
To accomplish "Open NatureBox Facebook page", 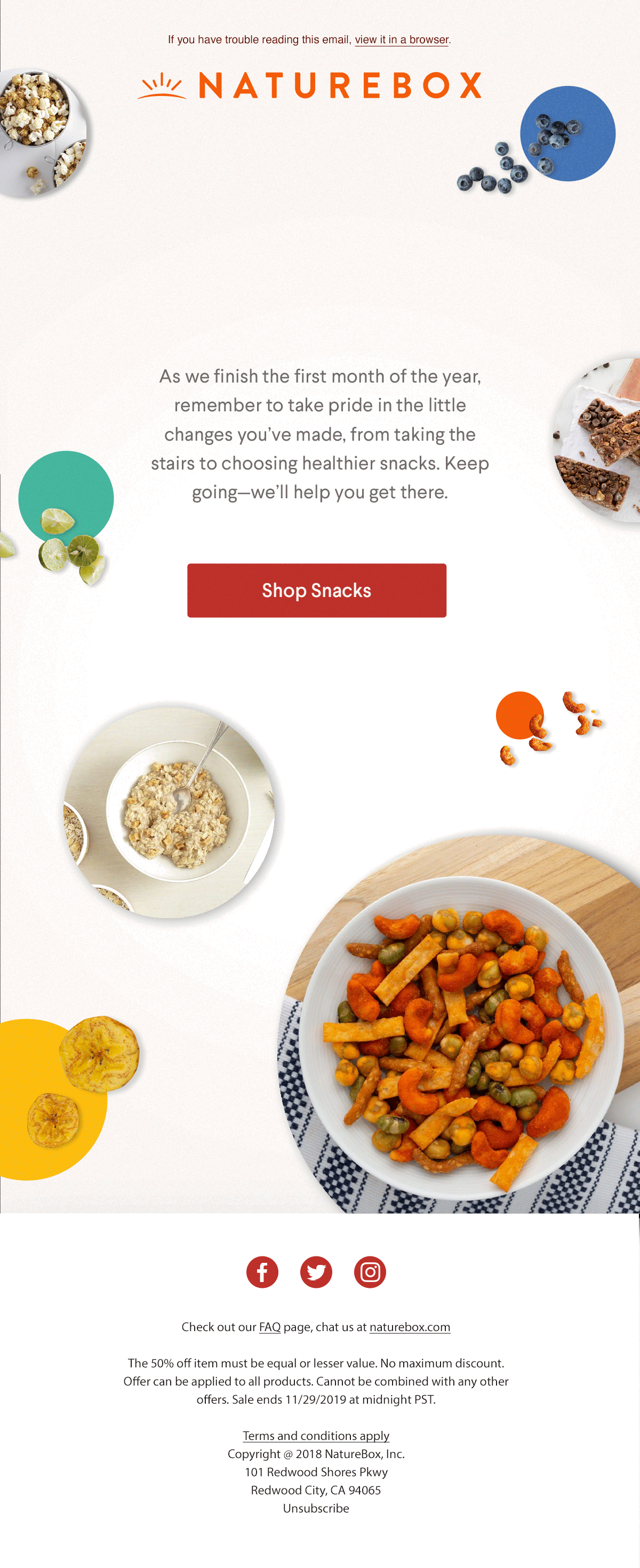I will pos(262,1271).
